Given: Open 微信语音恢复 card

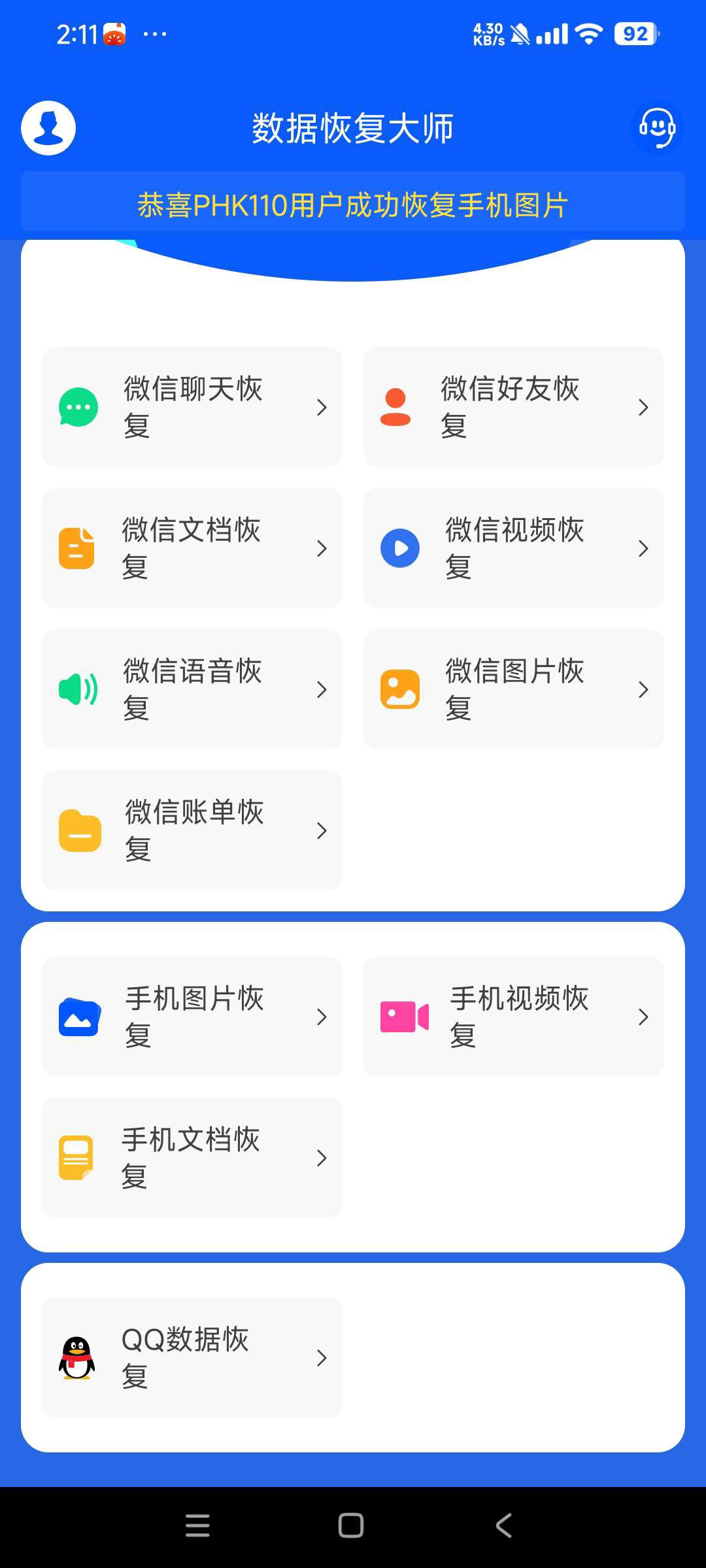Looking at the screenshot, I should (x=192, y=689).
